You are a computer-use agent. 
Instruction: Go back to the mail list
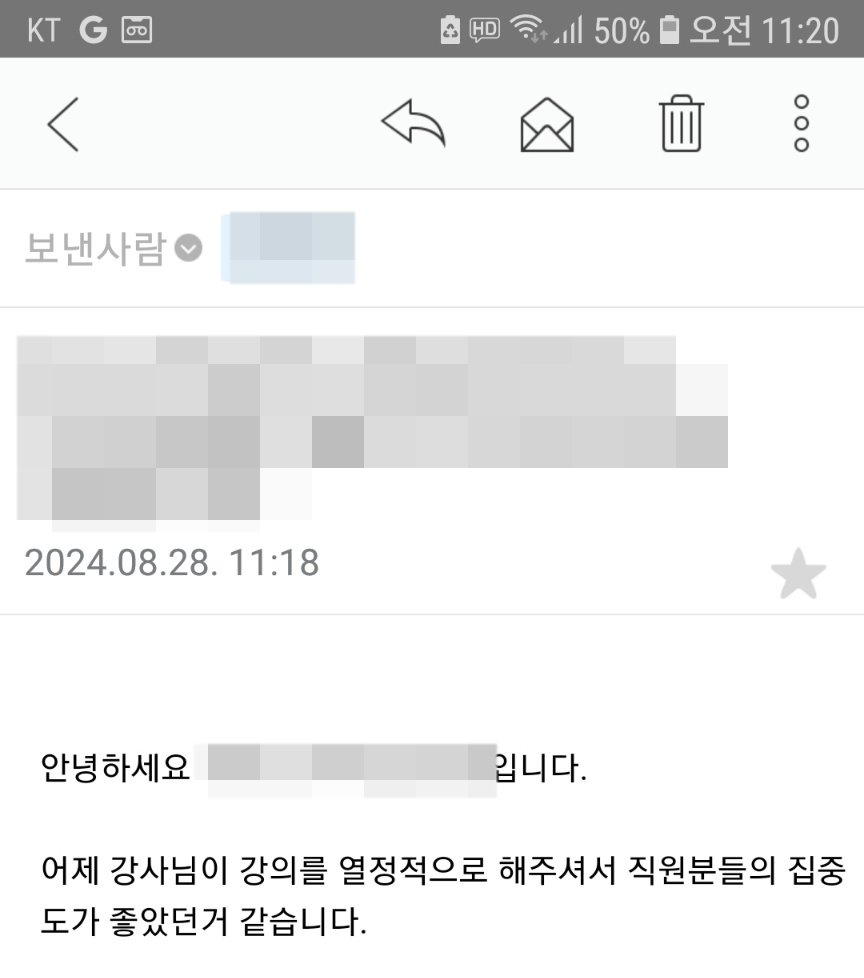(62, 125)
